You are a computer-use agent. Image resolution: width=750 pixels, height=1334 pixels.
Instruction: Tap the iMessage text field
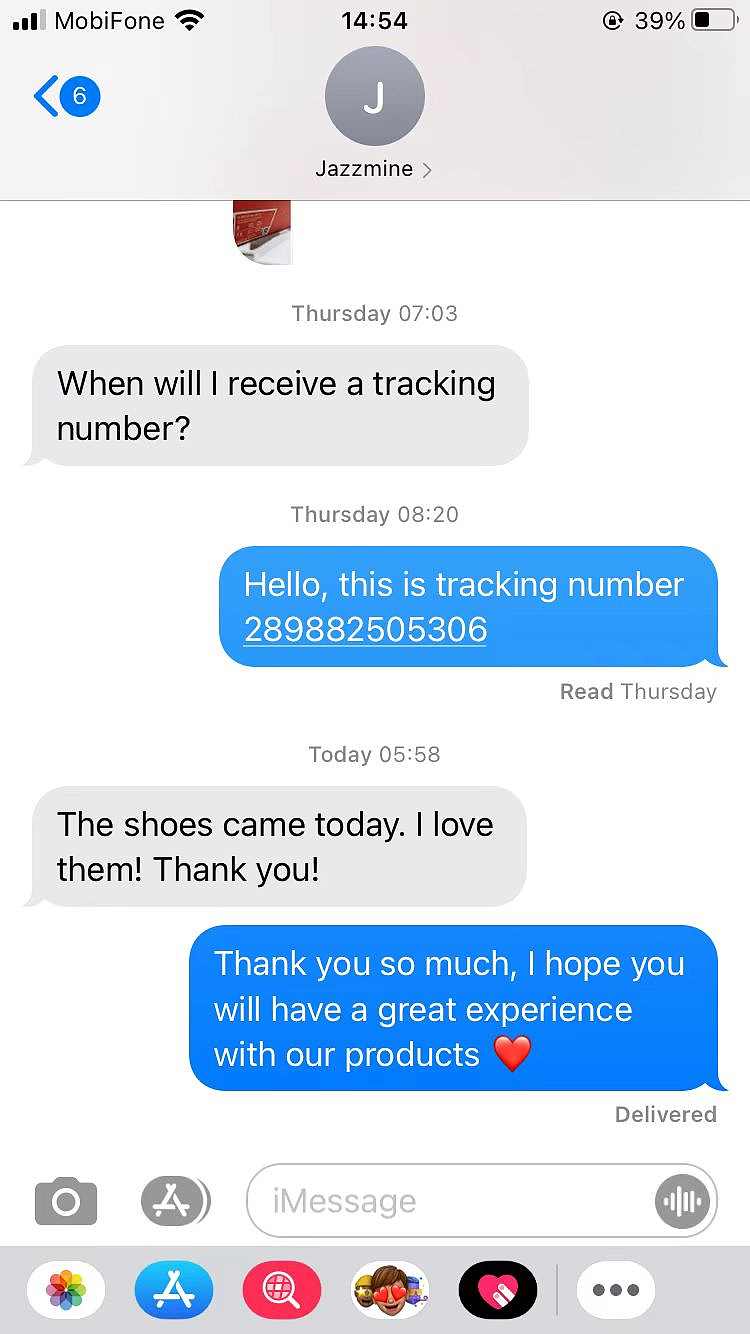pyautogui.click(x=450, y=1201)
